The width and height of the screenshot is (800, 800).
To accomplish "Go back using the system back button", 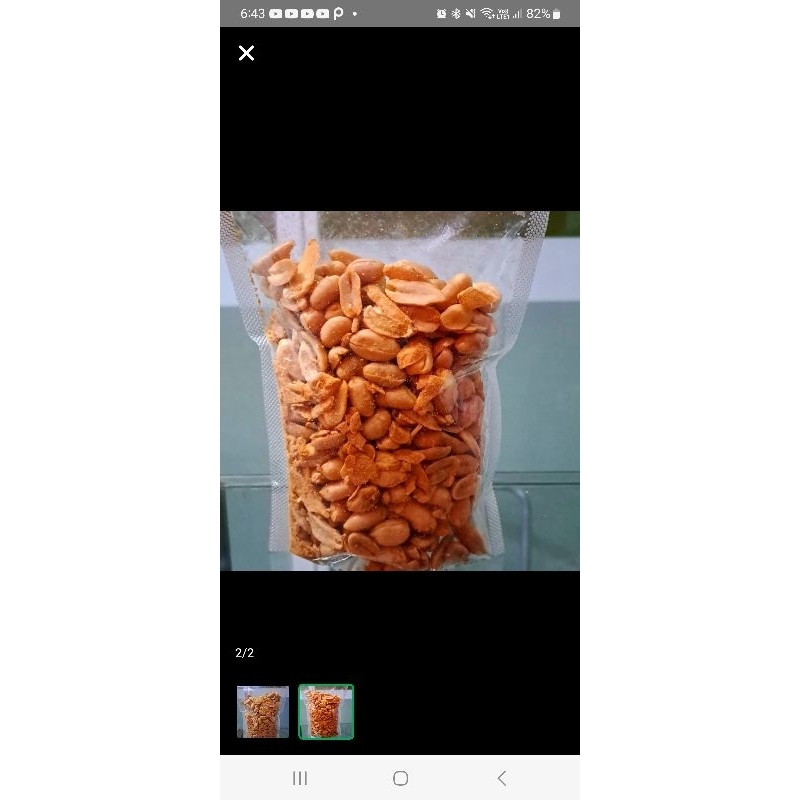I will coord(502,778).
